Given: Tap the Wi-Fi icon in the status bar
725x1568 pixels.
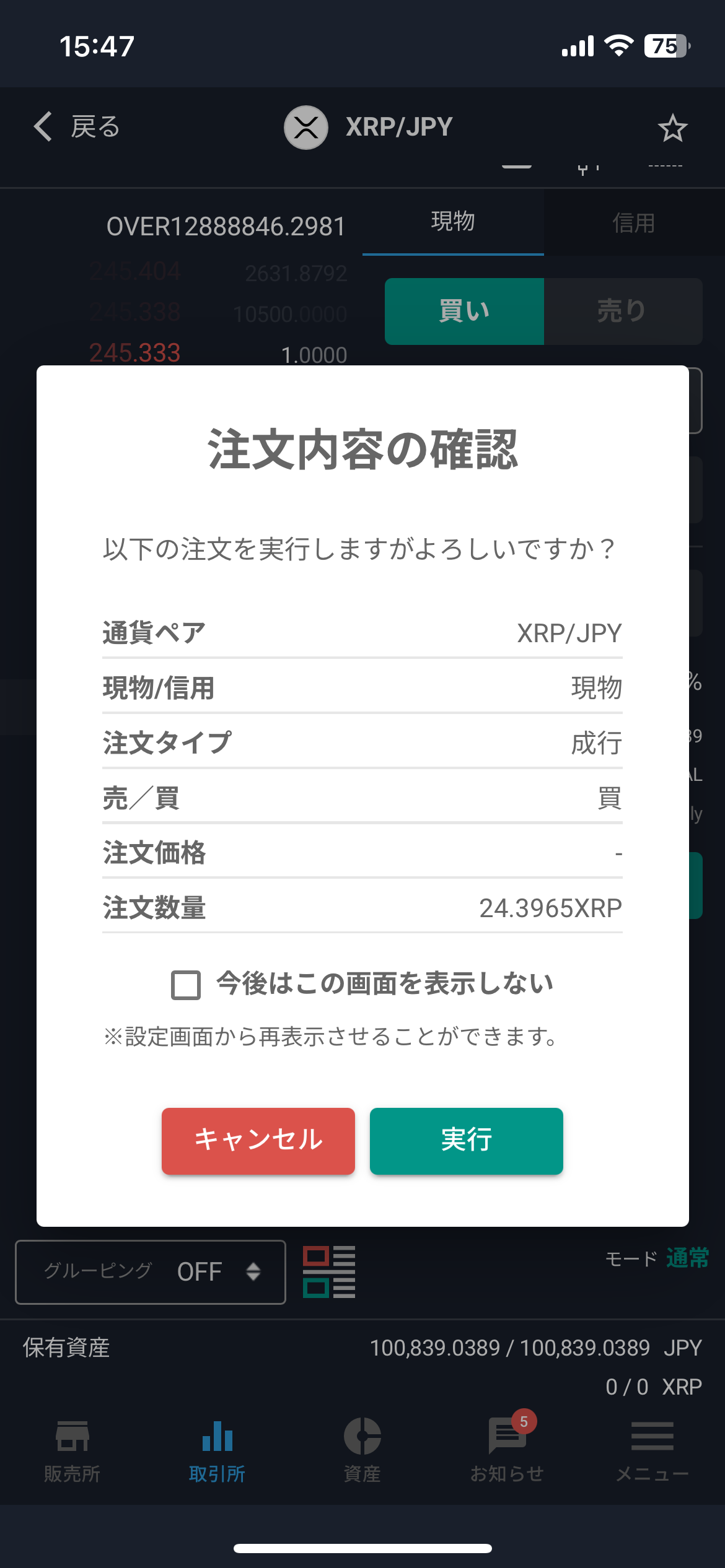Looking at the screenshot, I should [x=618, y=45].
